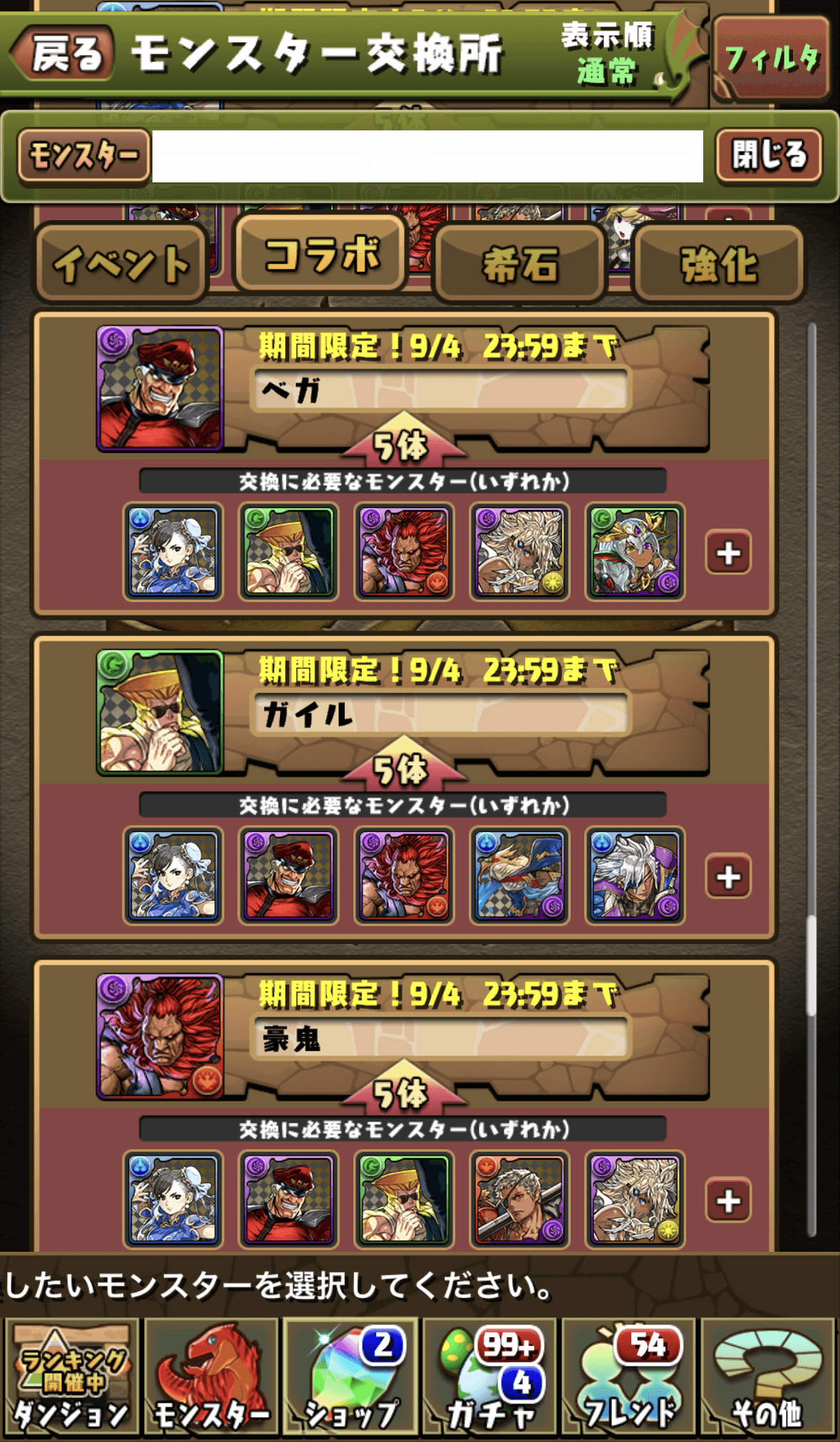Close the search bar with 閉じる
This screenshot has width=840, height=1442.
click(x=769, y=155)
